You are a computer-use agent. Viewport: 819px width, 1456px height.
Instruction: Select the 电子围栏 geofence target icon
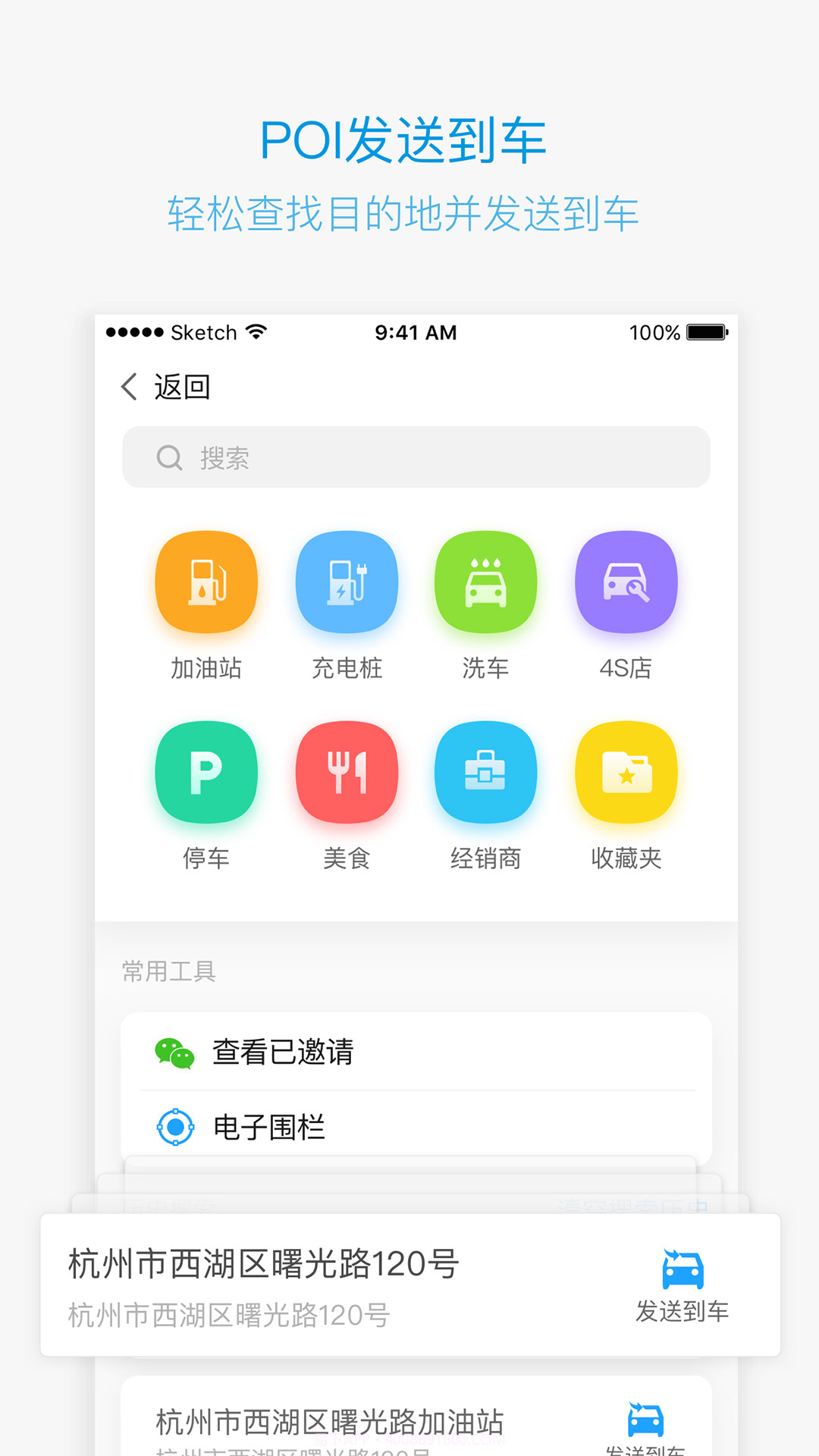174,1128
